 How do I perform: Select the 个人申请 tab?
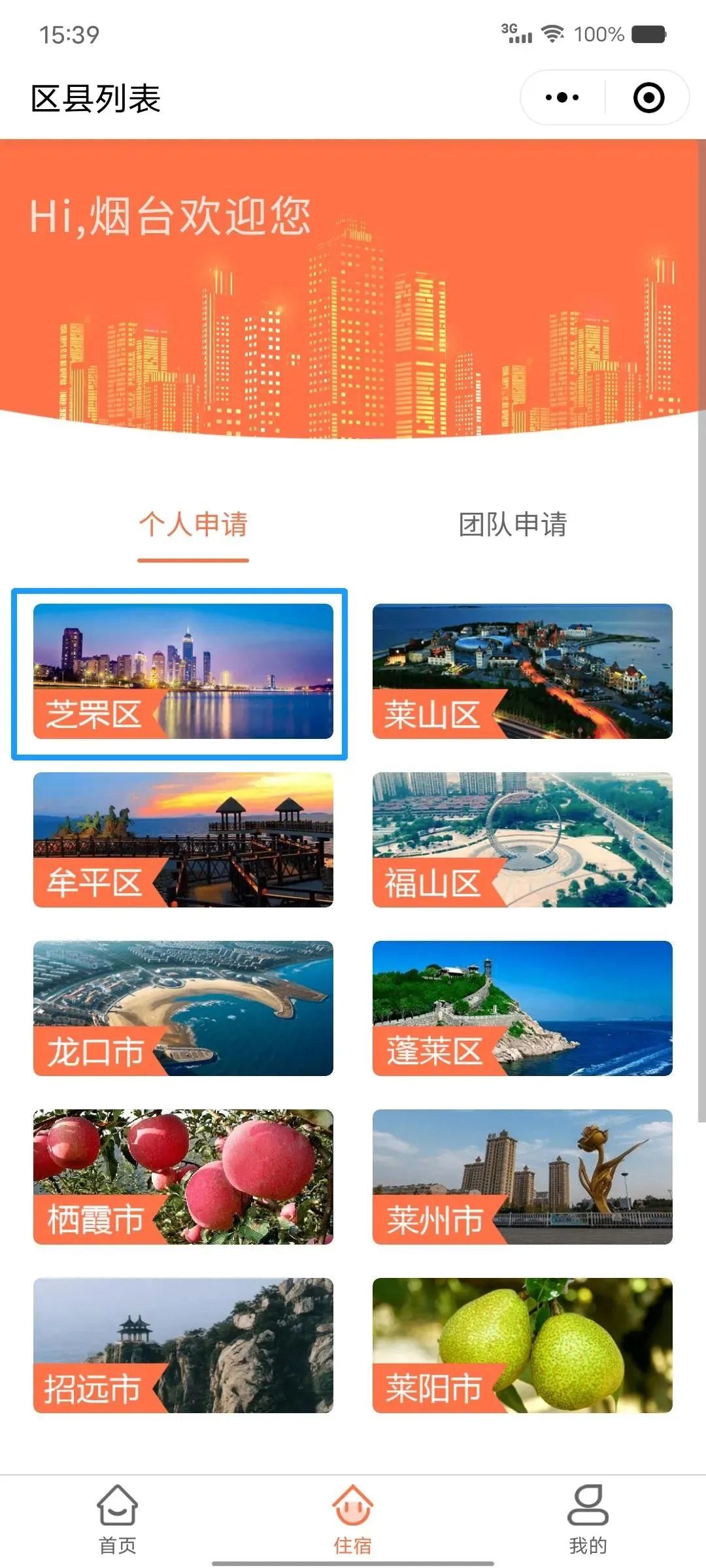tap(193, 525)
